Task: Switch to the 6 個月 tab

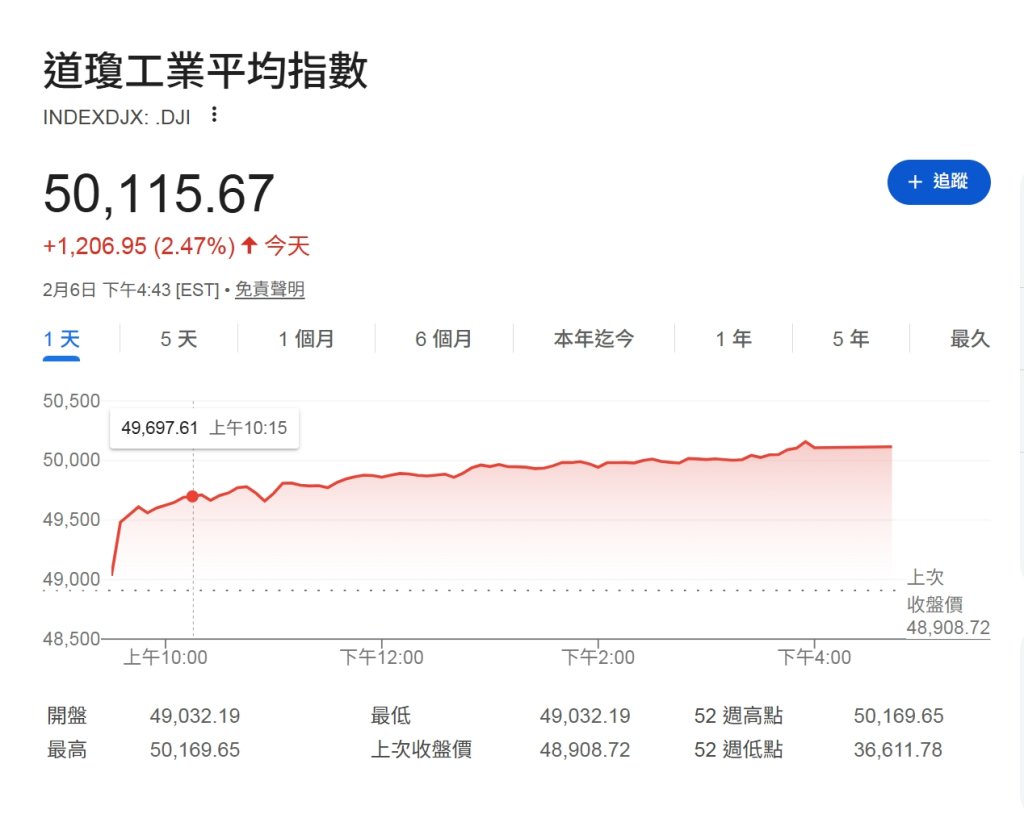Action: [x=443, y=339]
